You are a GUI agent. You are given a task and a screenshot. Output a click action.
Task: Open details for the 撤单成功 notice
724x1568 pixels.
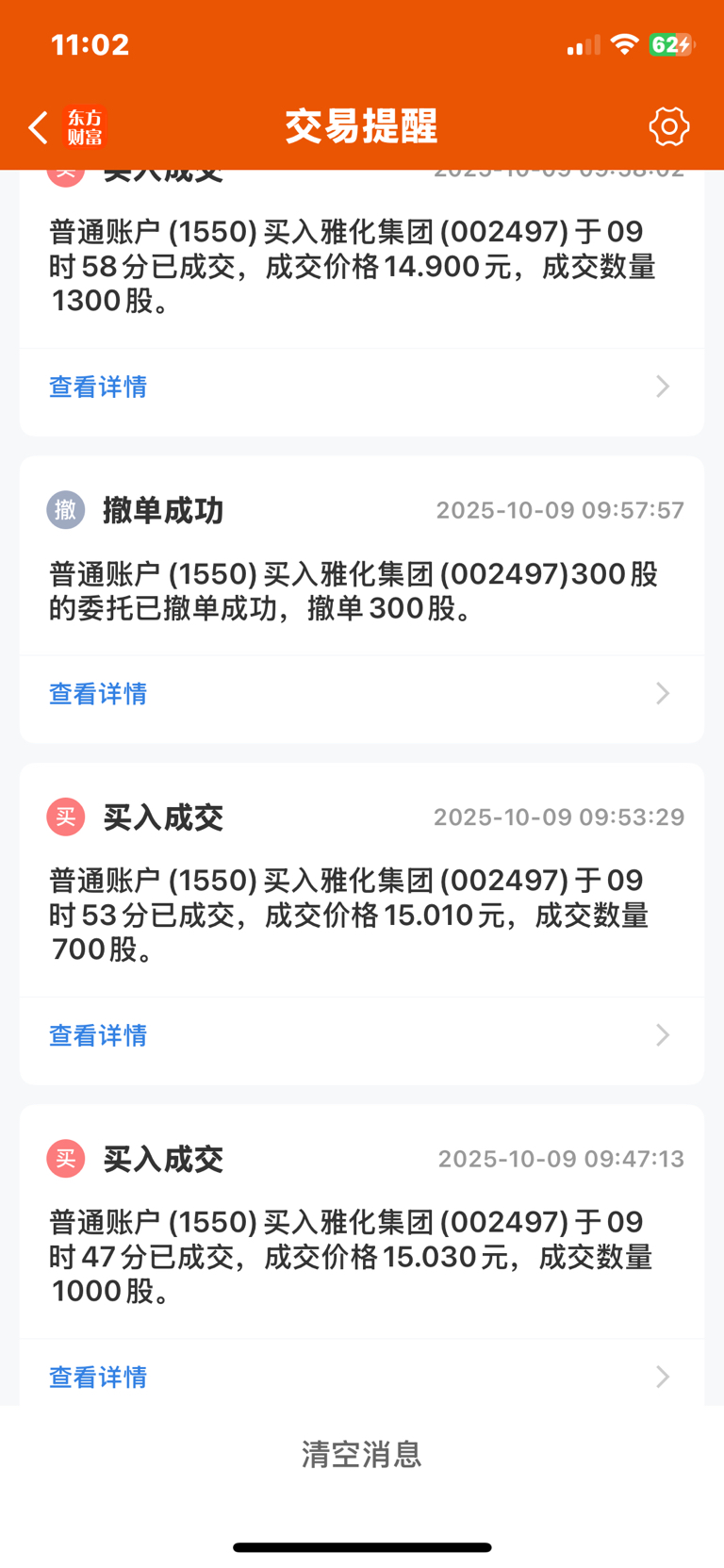[361, 694]
